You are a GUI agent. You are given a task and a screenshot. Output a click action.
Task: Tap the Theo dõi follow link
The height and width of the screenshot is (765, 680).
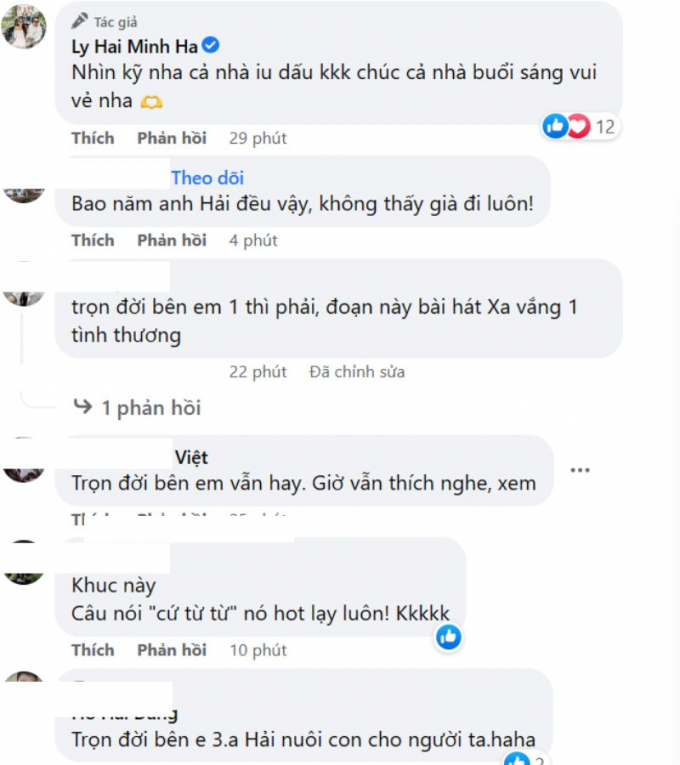coord(207,178)
